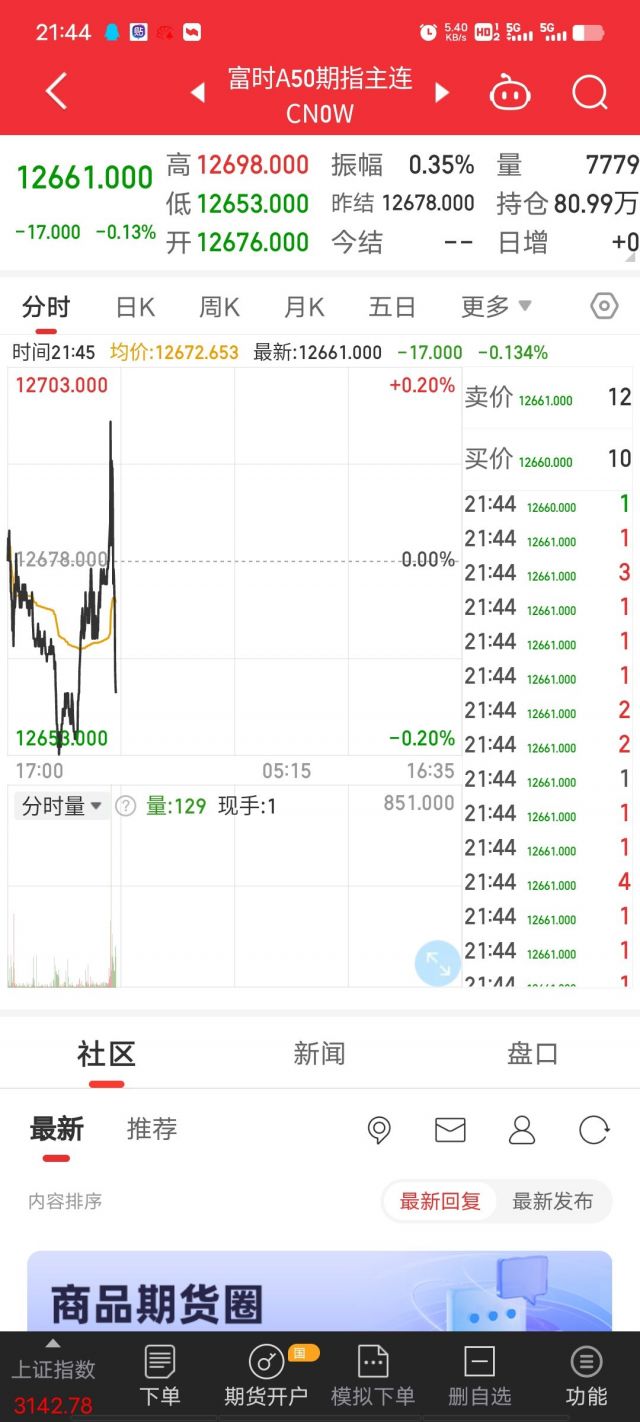Image resolution: width=640 pixels, height=1422 pixels.
Task: Open the robot assistant icon
Action: click(509, 93)
